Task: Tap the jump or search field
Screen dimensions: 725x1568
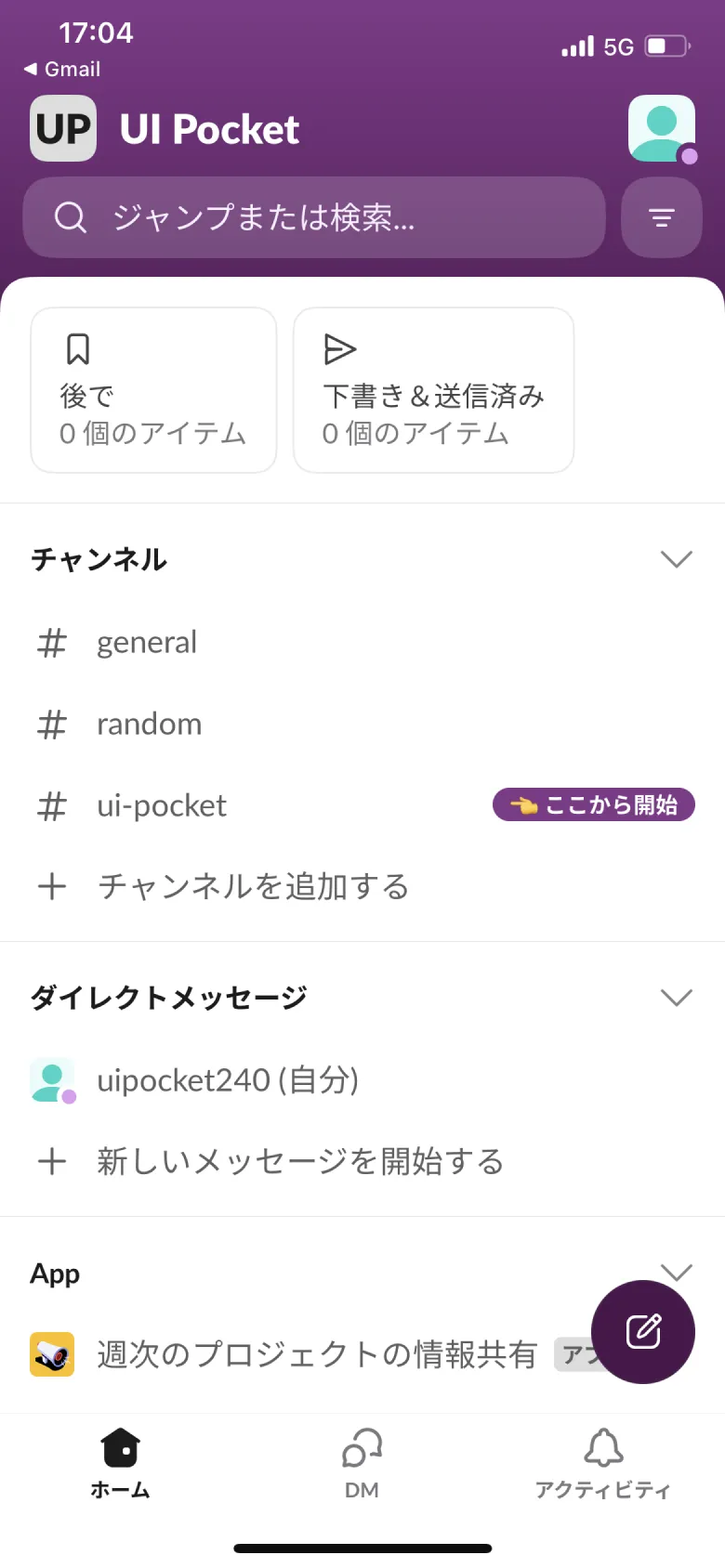Action: 313,217
